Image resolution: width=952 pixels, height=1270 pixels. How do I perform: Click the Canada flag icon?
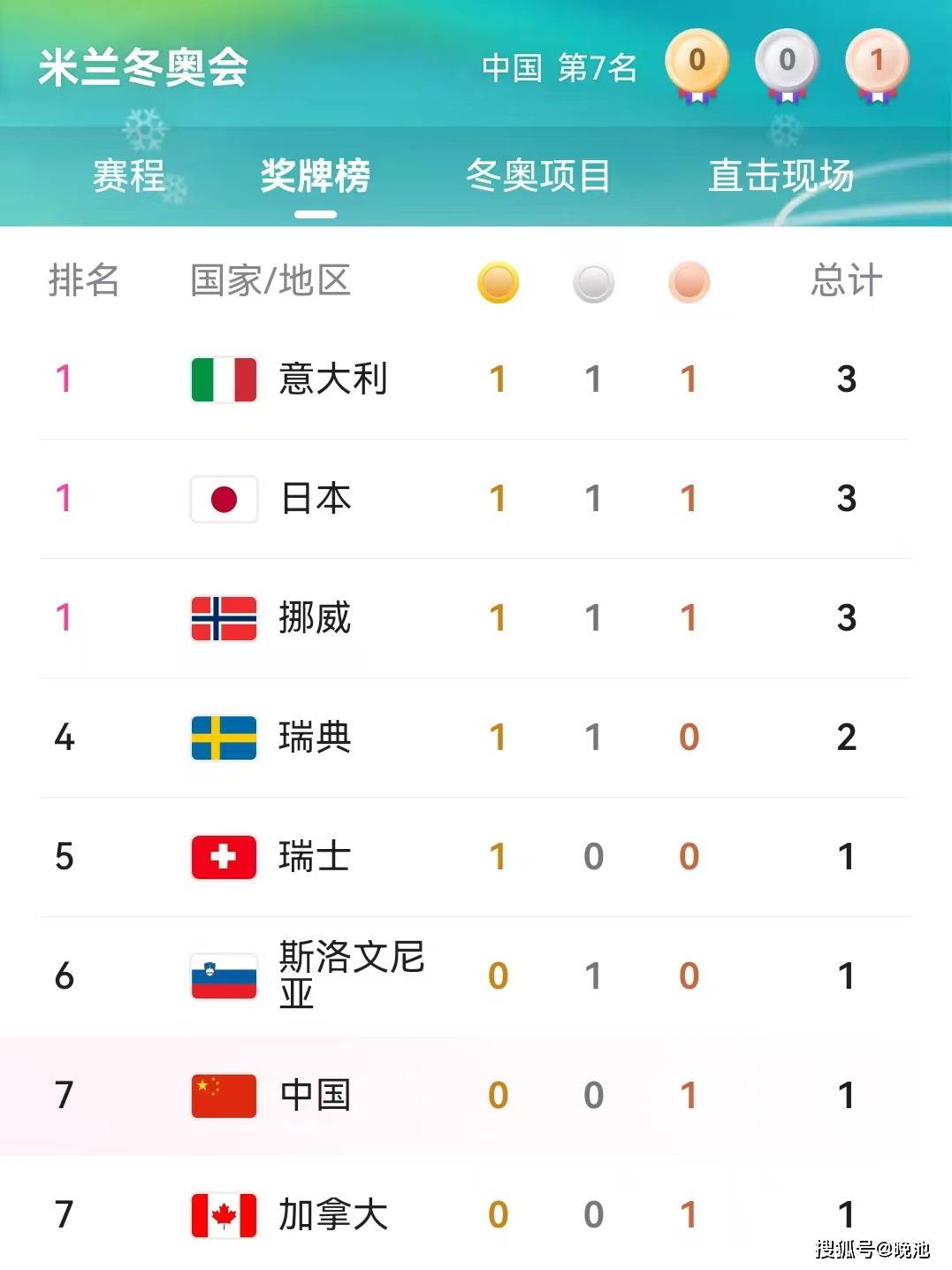(224, 1214)
